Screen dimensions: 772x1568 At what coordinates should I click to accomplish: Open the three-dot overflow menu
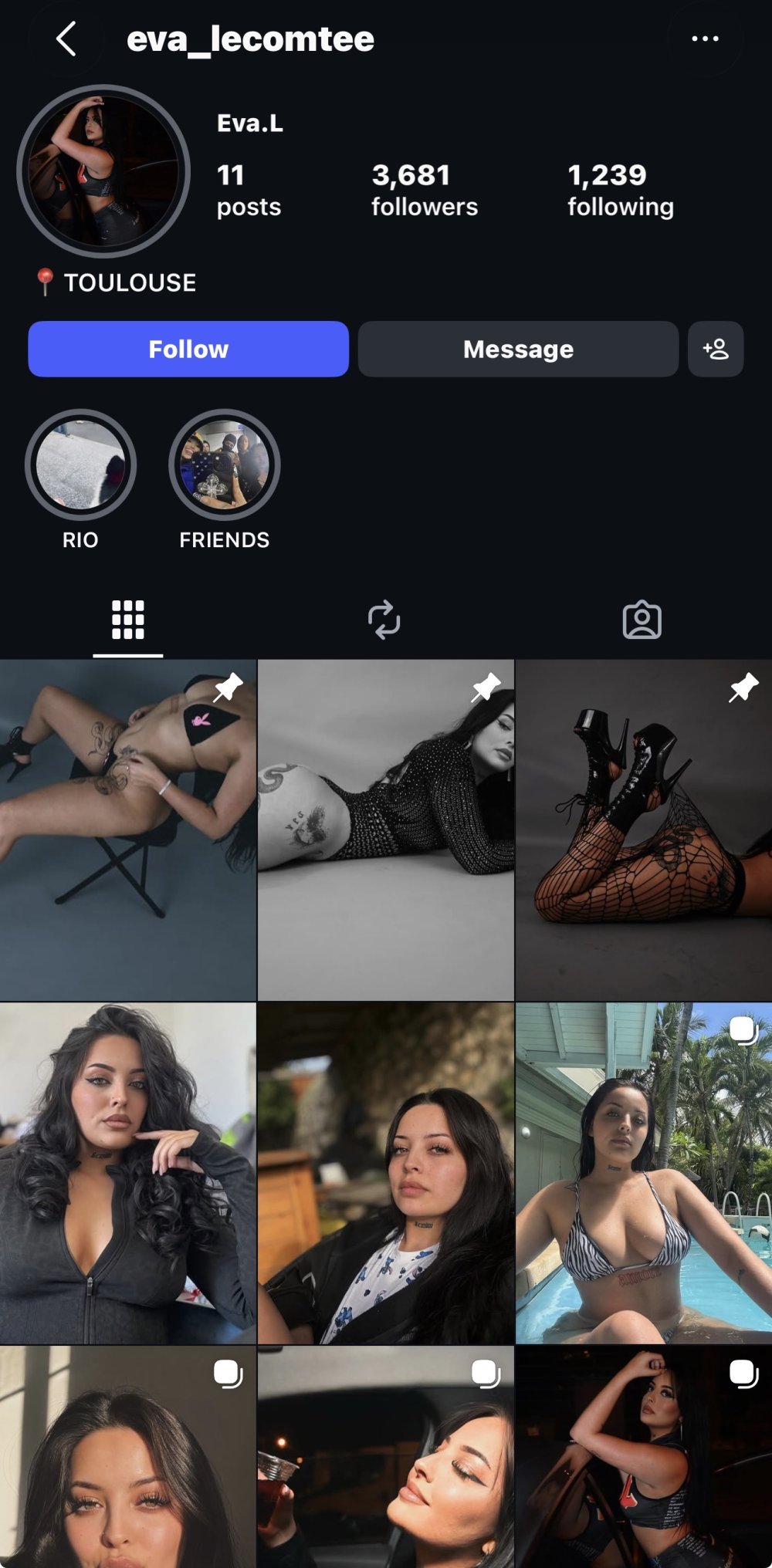pos(704,39)
